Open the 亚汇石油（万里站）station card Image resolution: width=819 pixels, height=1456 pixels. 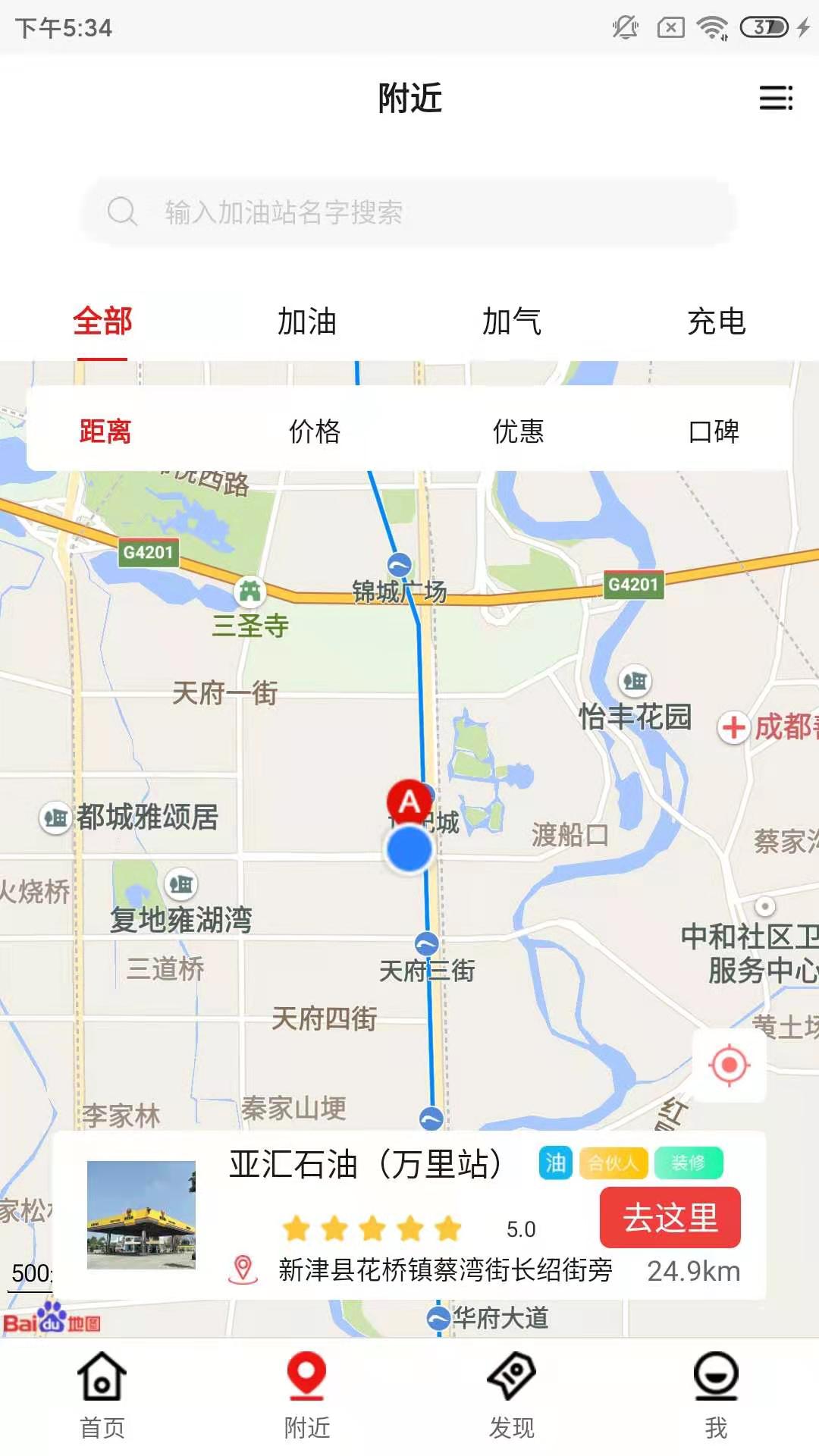364,1165
